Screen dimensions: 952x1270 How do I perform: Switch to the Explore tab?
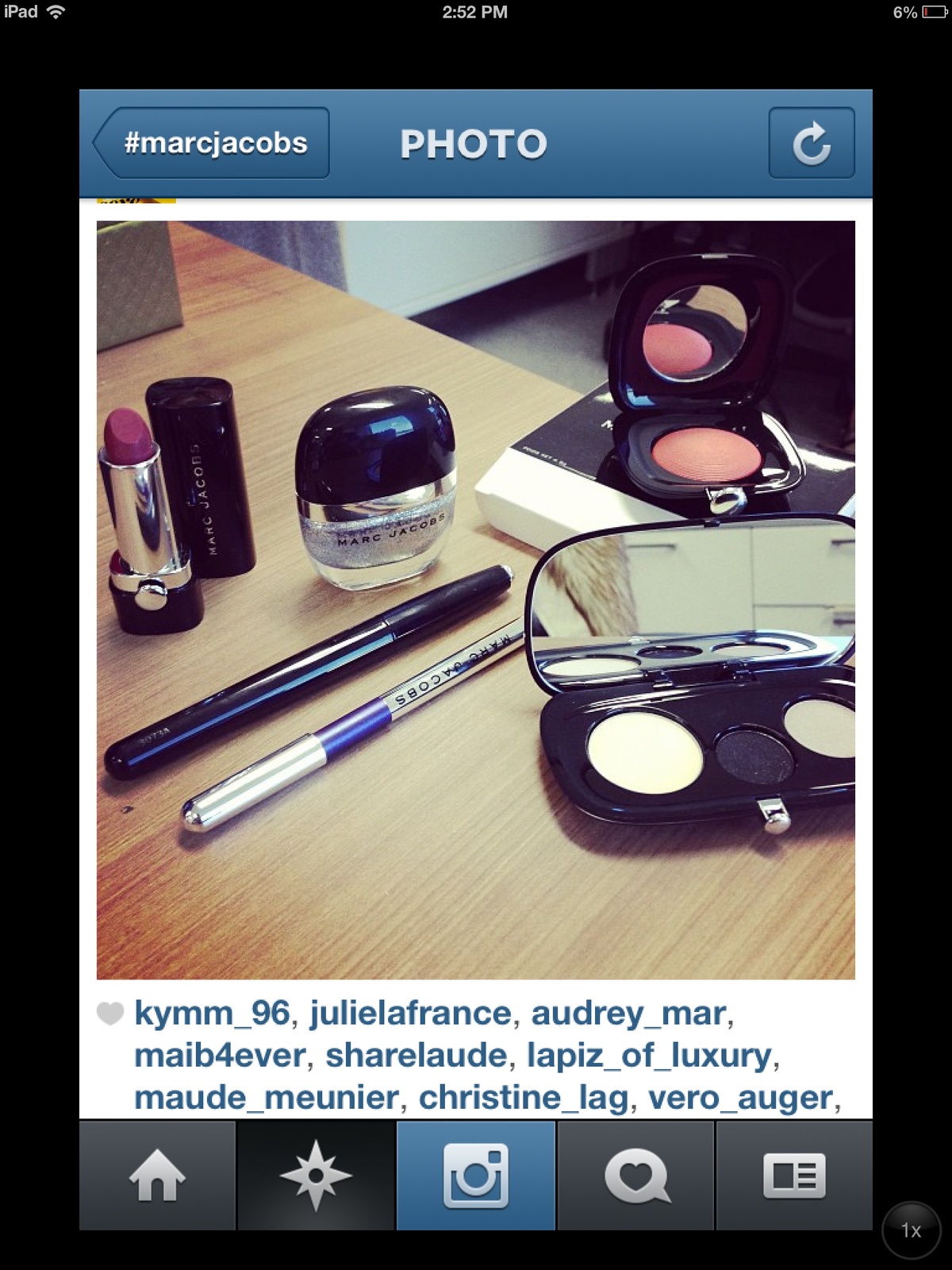pyautogui.click(x=316, y=1176)
